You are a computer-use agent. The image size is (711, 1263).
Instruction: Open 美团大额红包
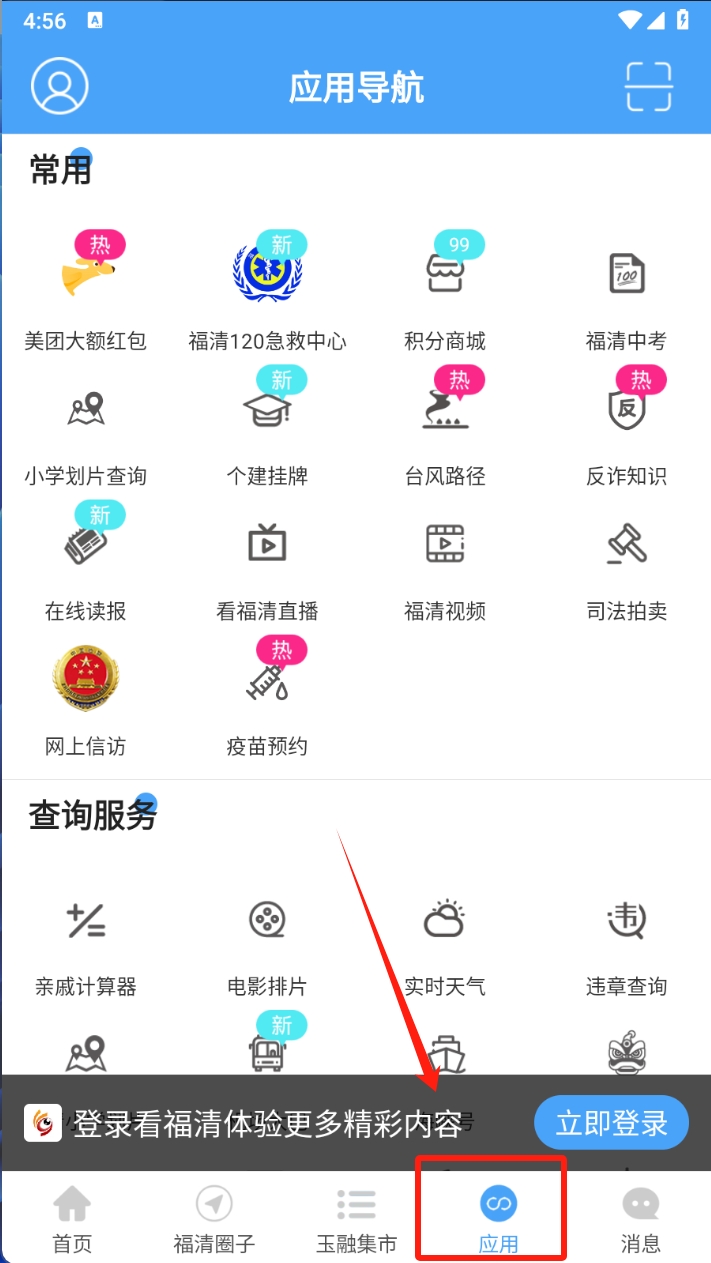coord(86,290)
